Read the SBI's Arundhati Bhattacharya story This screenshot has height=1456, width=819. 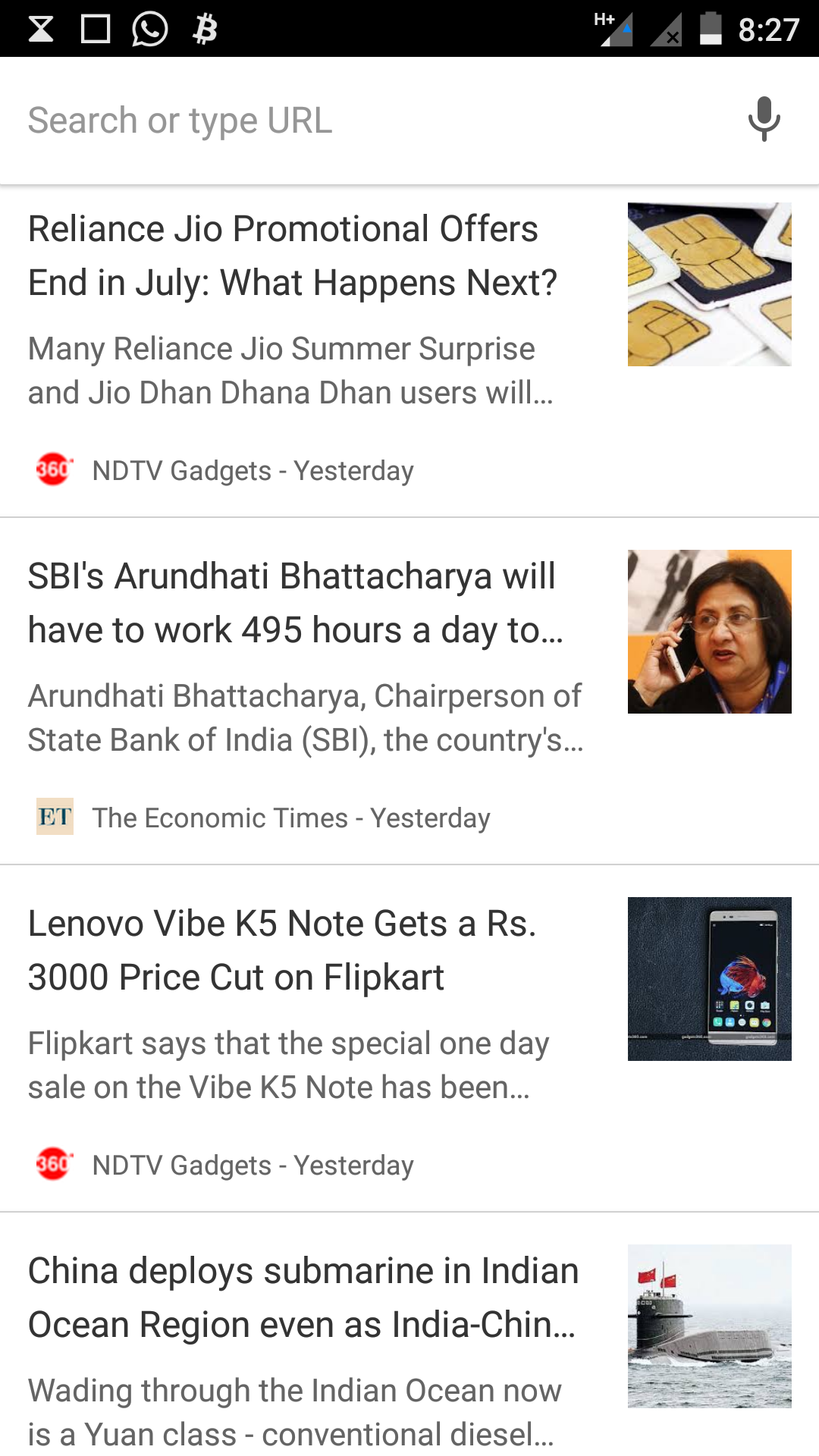tap(296, 604)
